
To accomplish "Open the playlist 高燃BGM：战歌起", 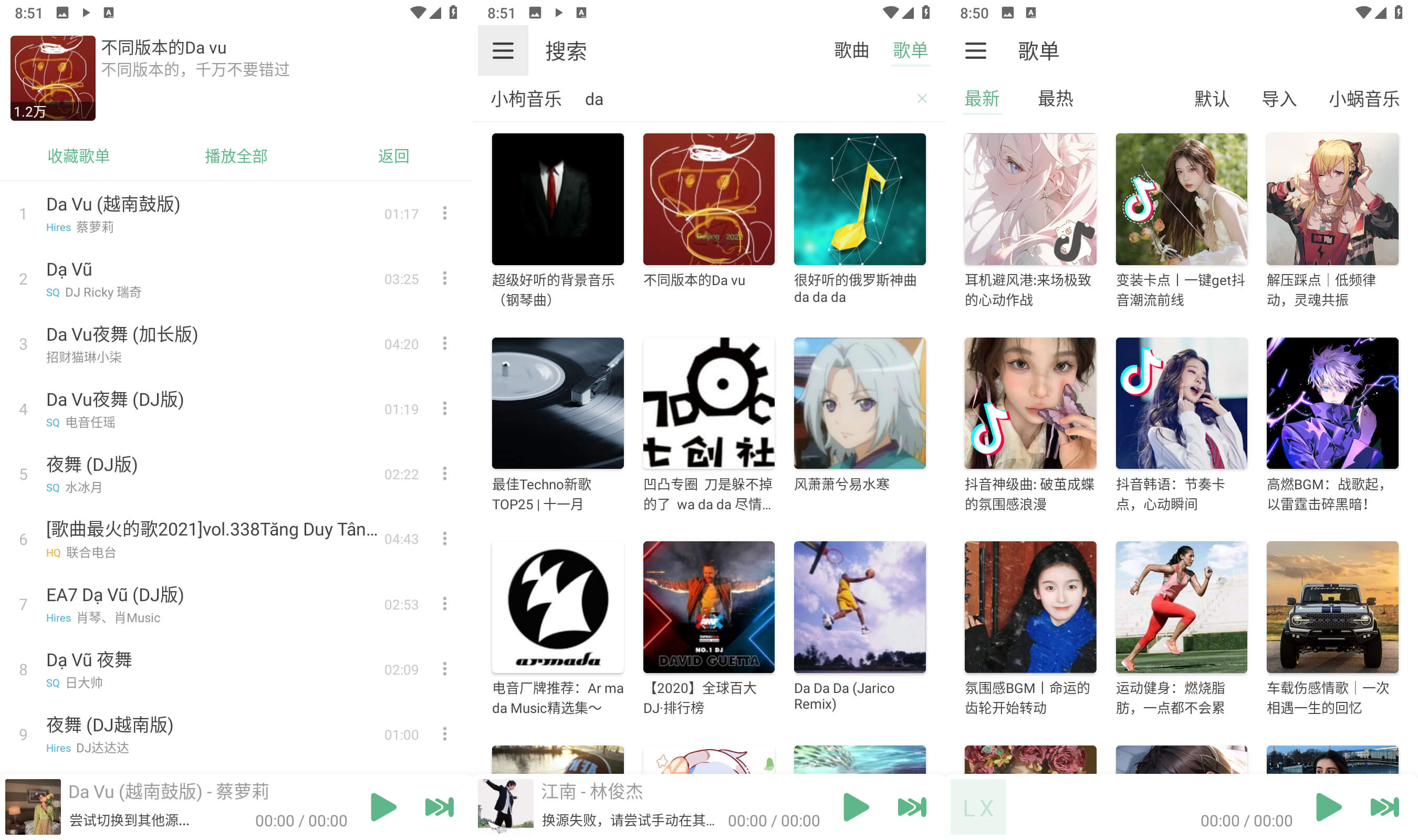I will pyautogui.click(x=1332, y=404).
